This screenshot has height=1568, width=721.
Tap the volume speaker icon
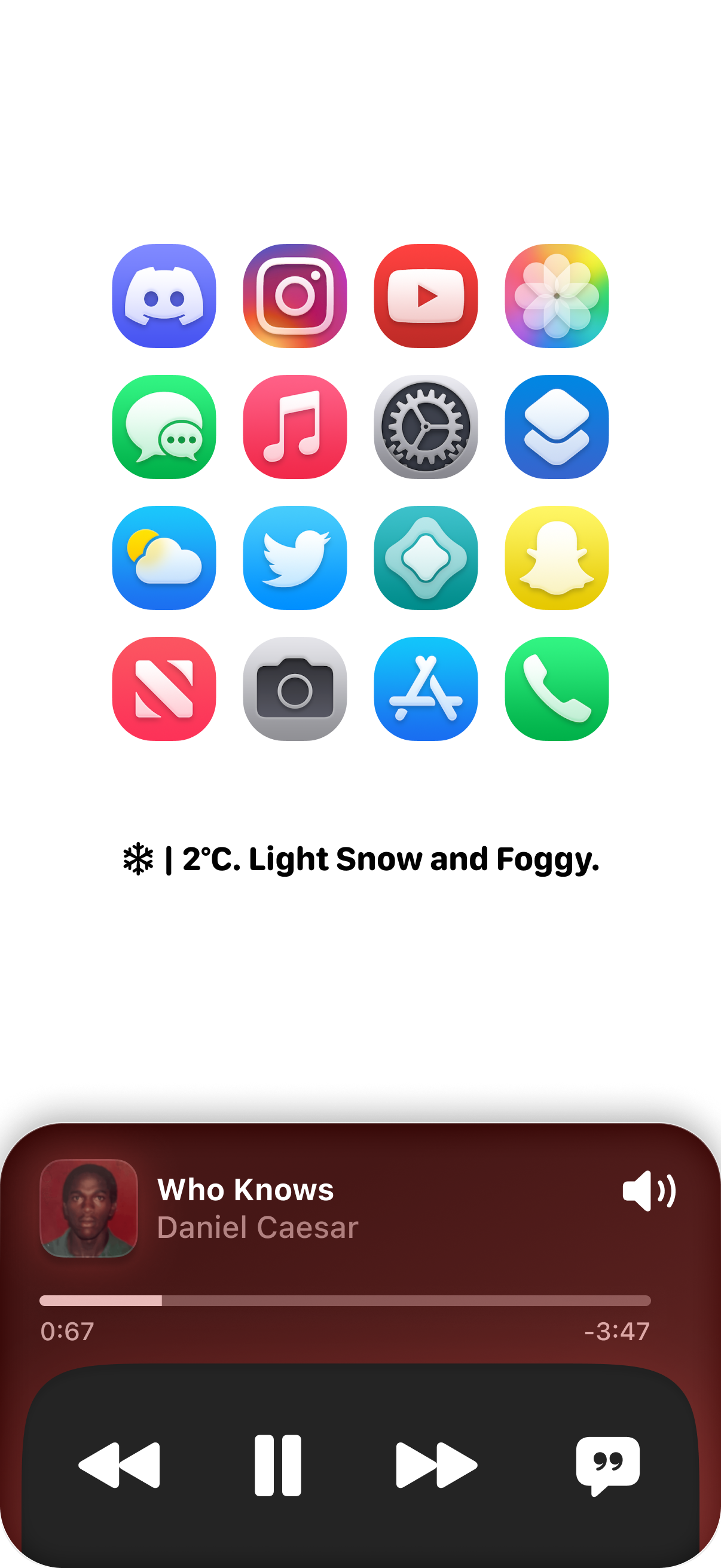click(x=649, y=1191)
